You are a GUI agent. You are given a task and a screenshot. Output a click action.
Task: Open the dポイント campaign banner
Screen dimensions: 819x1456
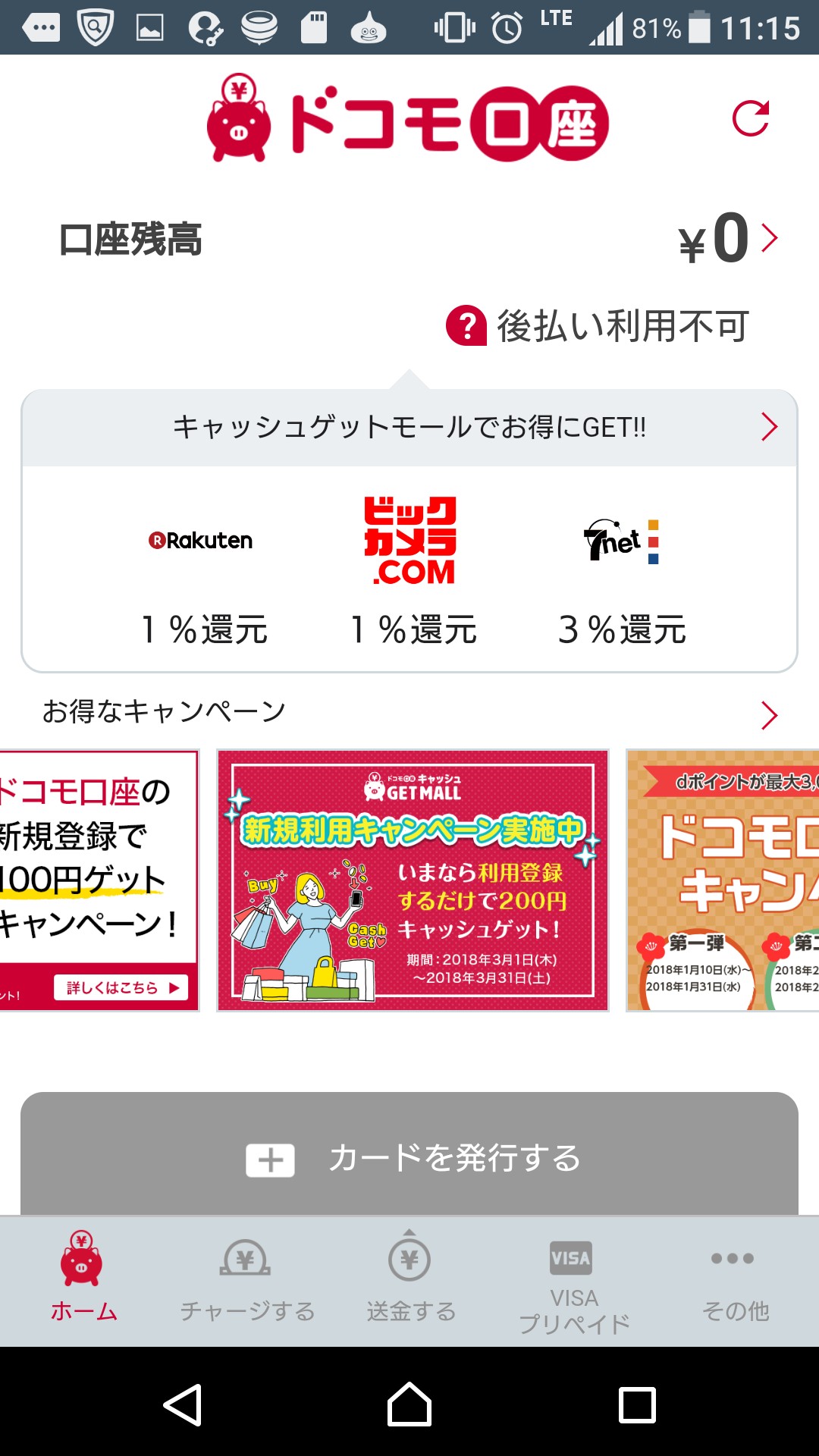pos(722,880)
